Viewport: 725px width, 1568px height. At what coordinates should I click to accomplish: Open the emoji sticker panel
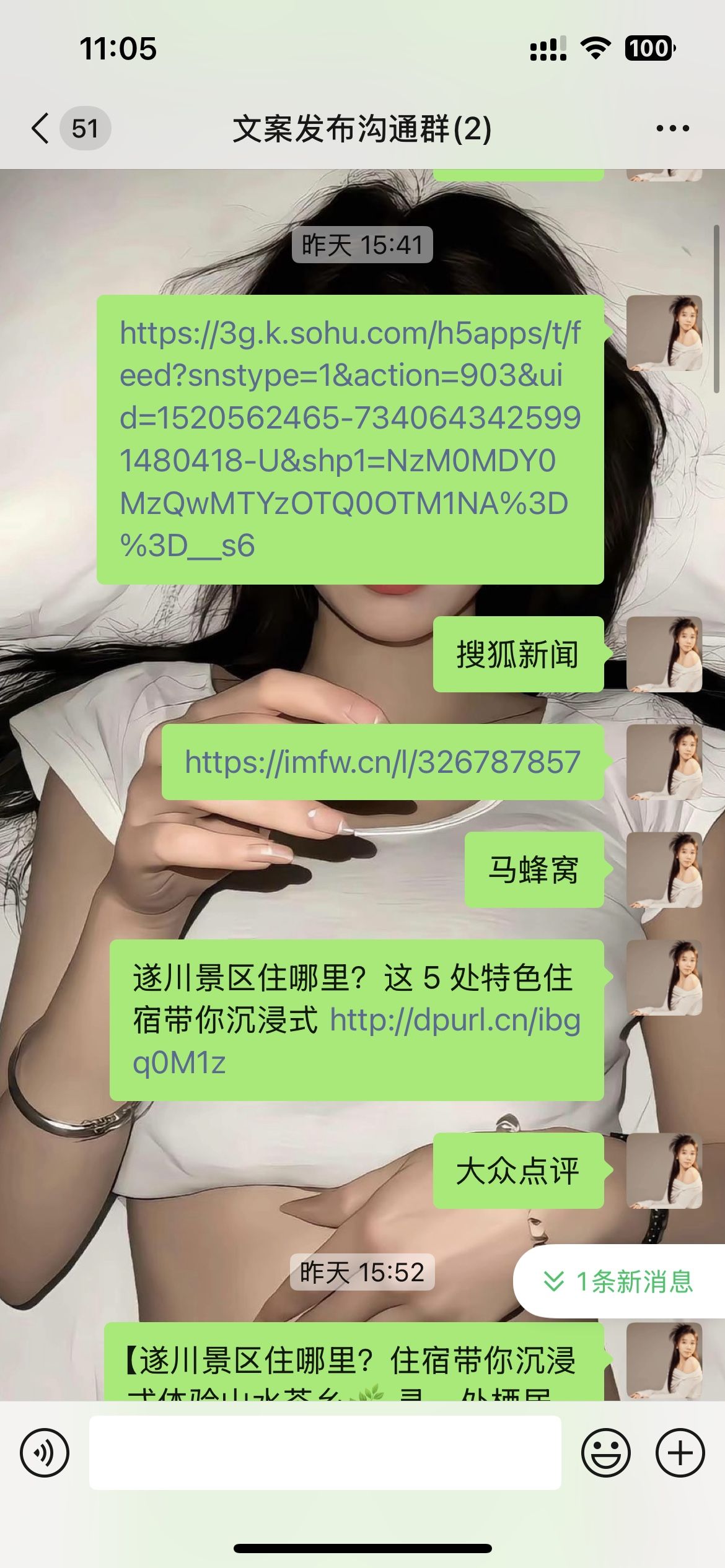coord(605,1452)
